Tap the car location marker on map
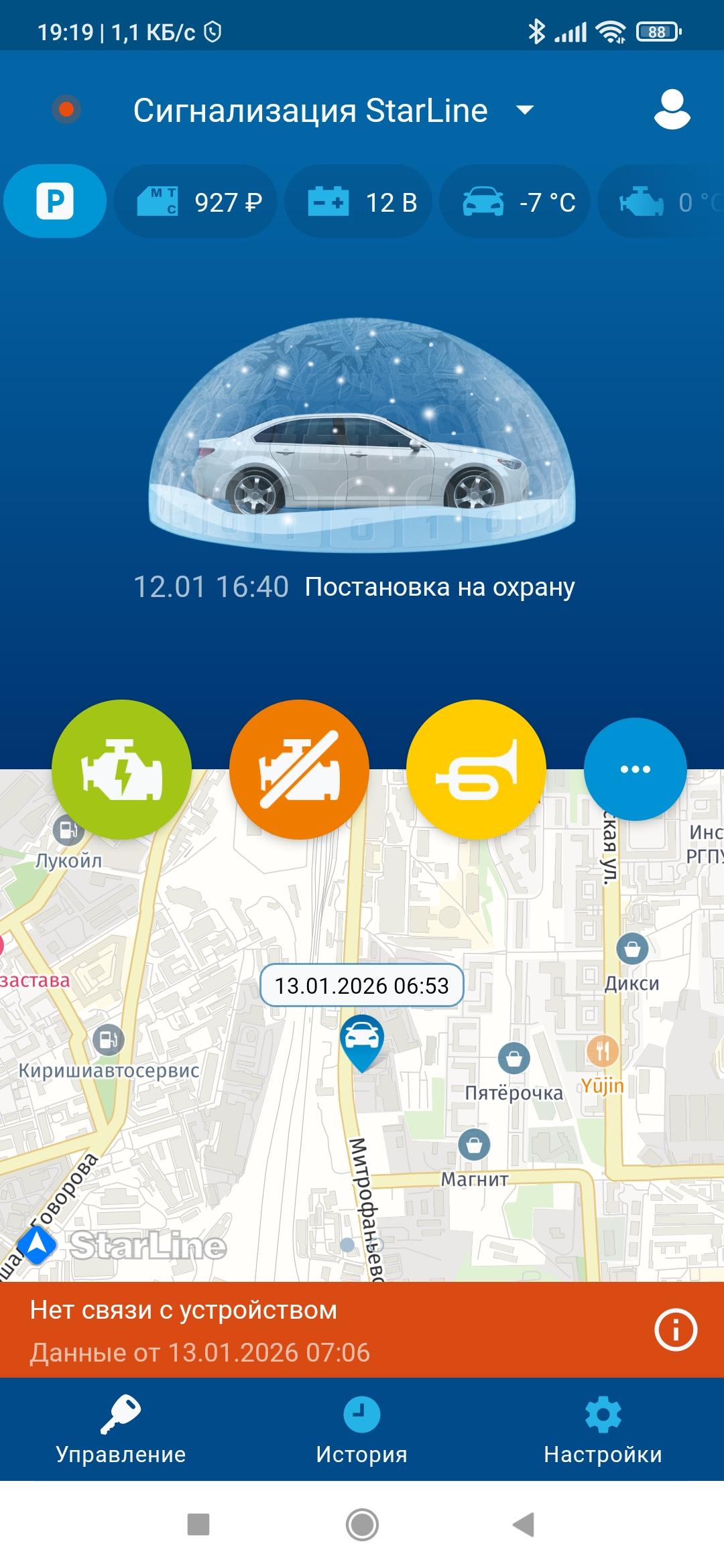The image size is (724, 1568). click(x=361, y=1041)
